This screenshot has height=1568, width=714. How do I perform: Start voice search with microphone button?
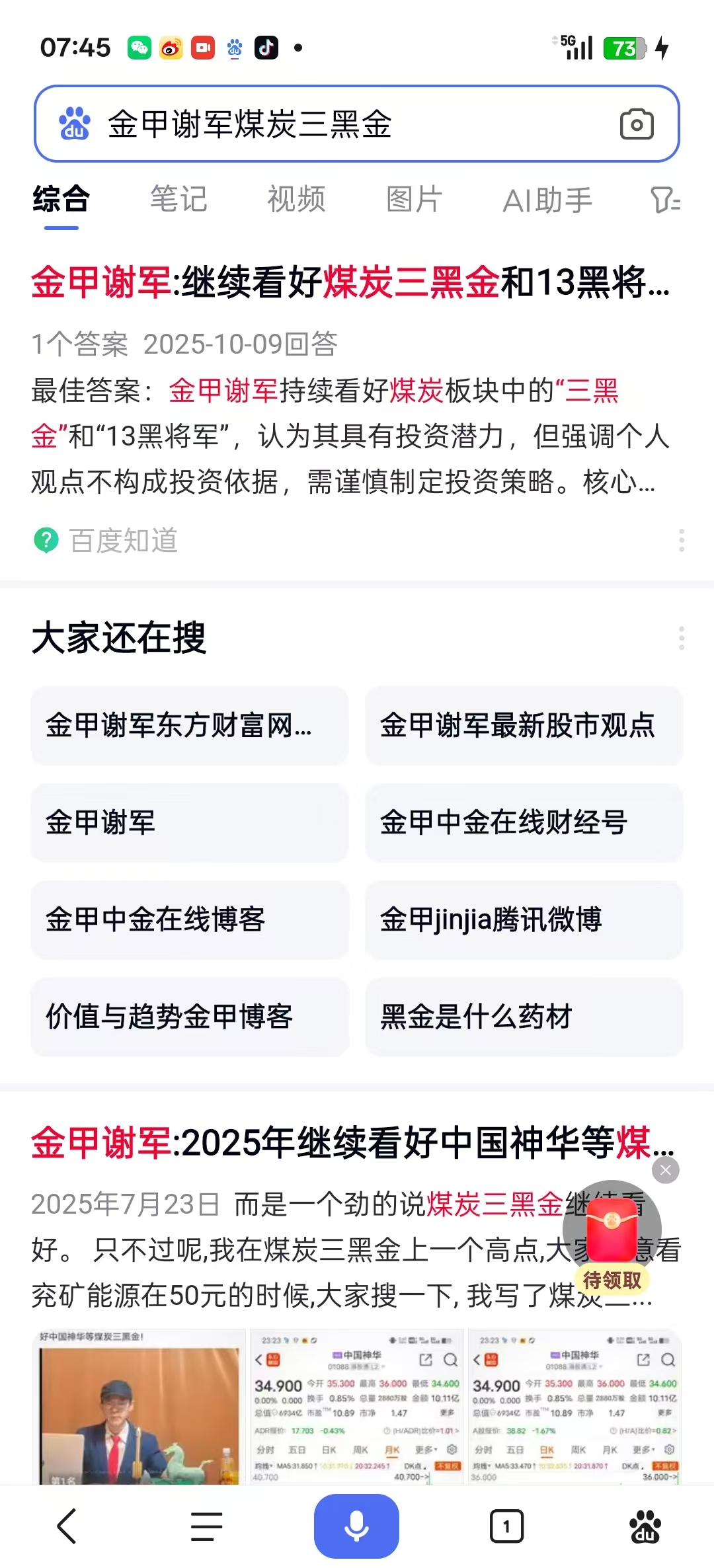[356, 1526]
